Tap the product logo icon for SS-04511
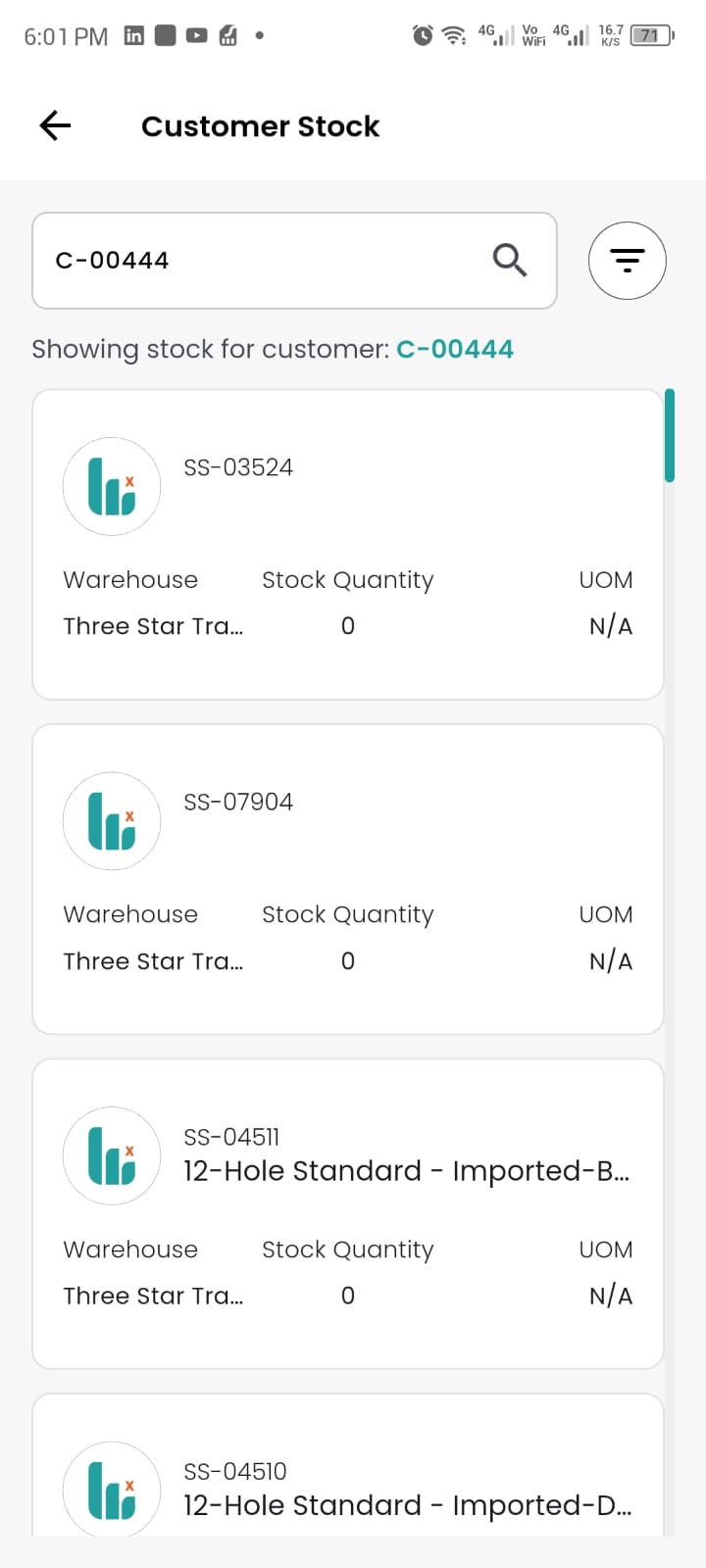706x1568 pixels. coord(111,1156)
